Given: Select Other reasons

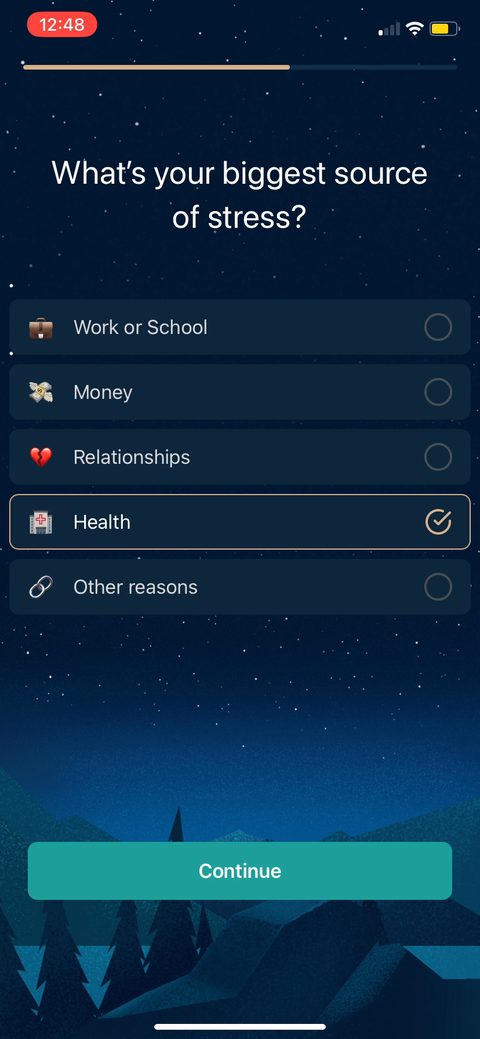Looking at the screenshot, I should click(240, 586).
